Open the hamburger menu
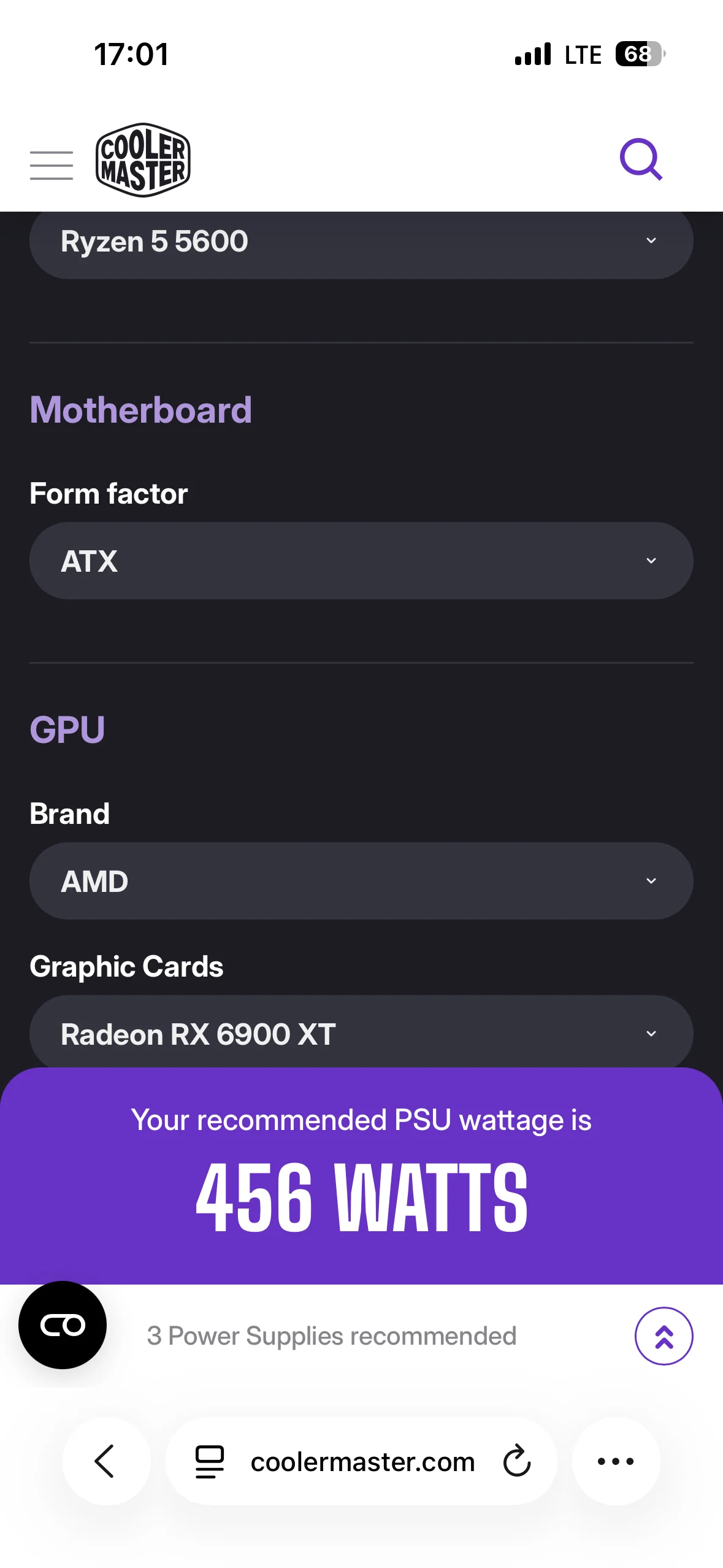Viewport: 723px width, 1568px height. 52,166
